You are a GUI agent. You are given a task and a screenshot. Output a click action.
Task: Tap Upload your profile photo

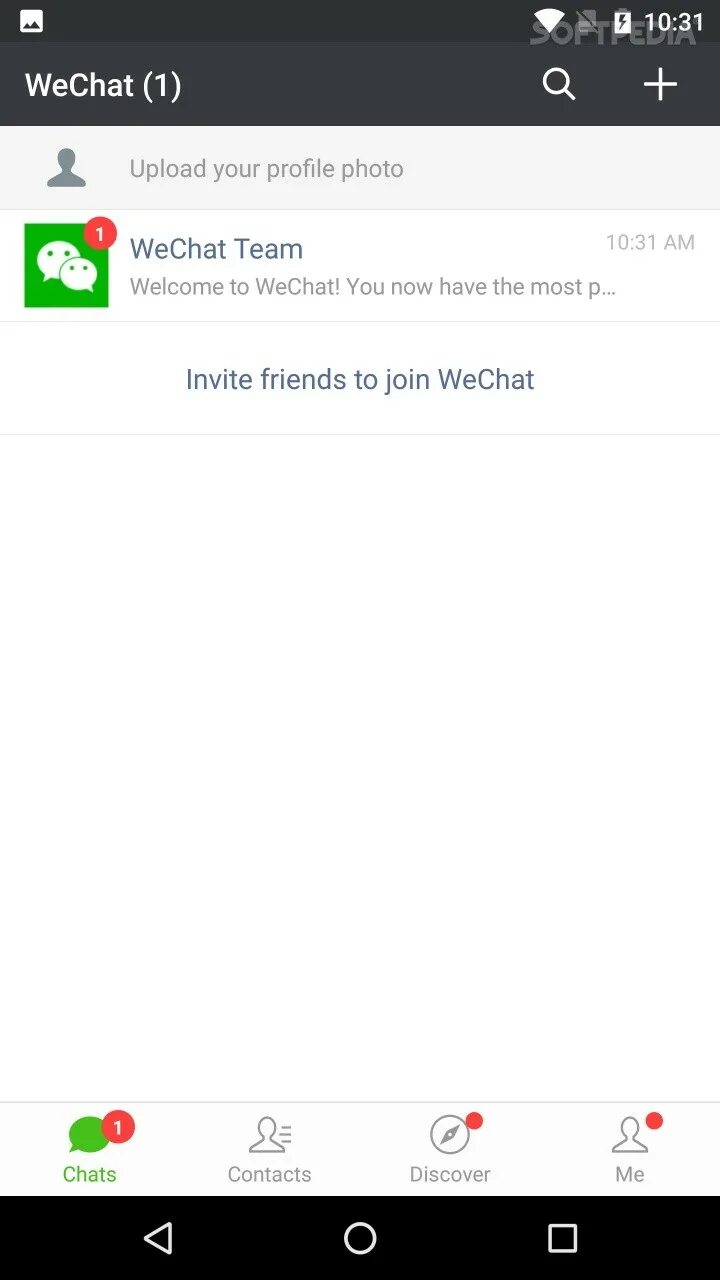[266, 168]
